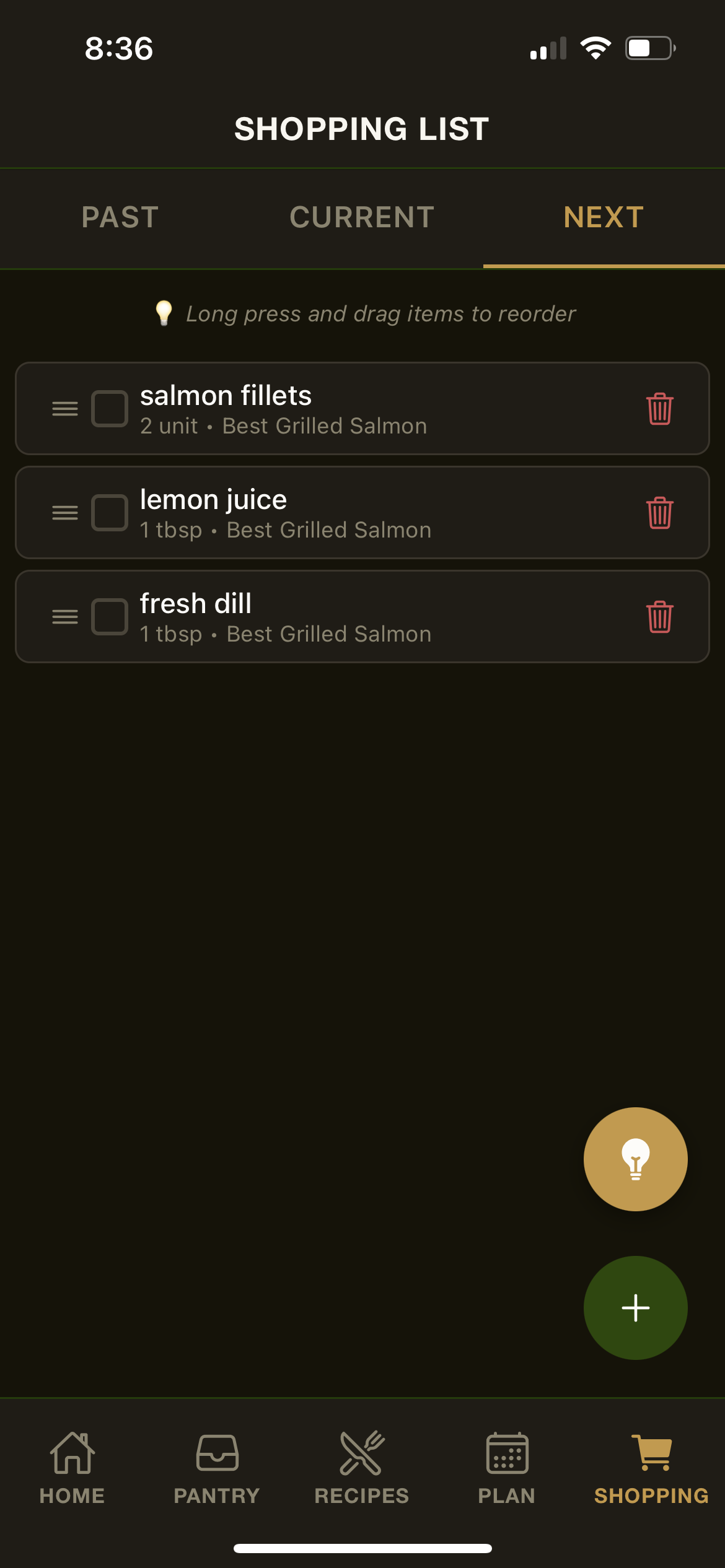Delete salmon fillets from the list

(660, 409)
